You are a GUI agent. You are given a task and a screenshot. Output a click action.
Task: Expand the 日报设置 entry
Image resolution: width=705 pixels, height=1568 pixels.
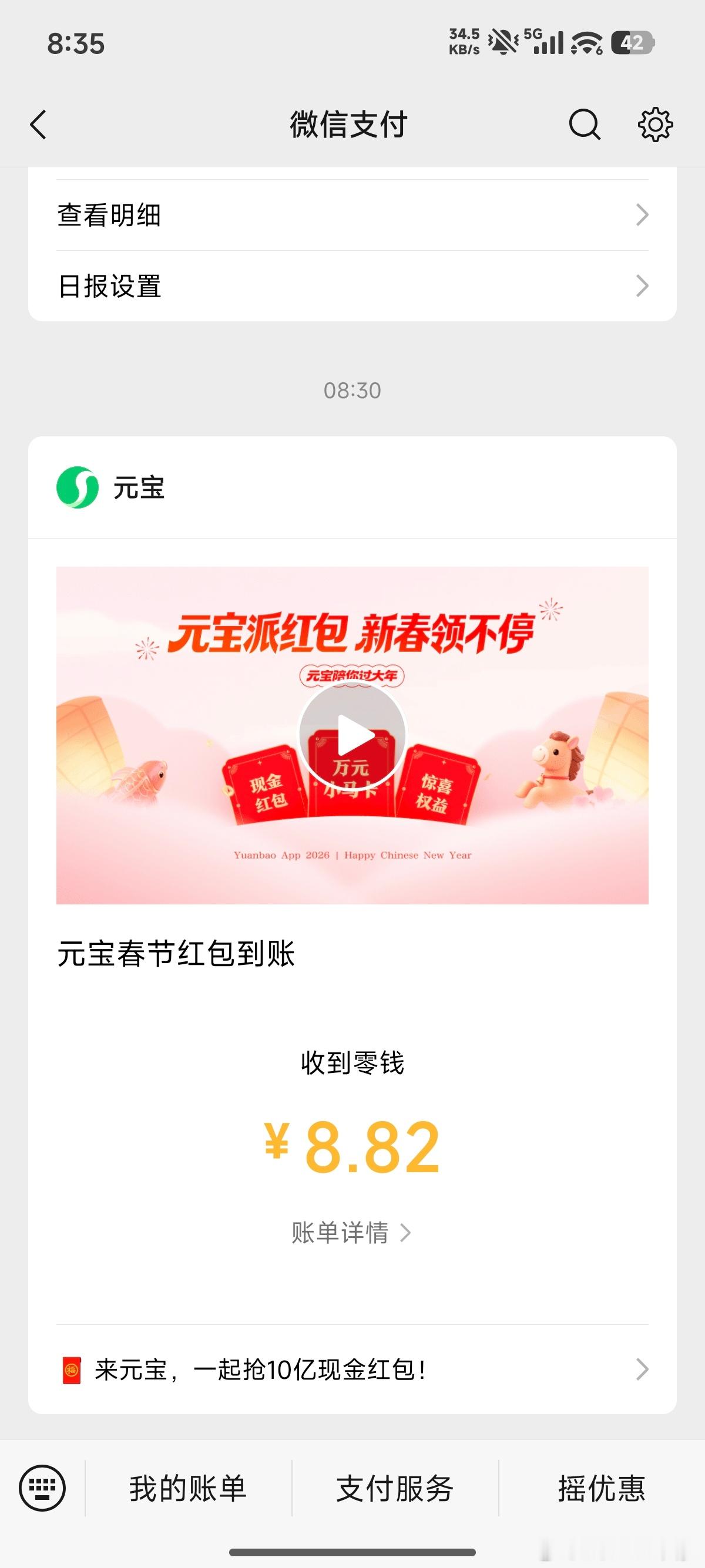pyautogui.click(x=352, y=286)
